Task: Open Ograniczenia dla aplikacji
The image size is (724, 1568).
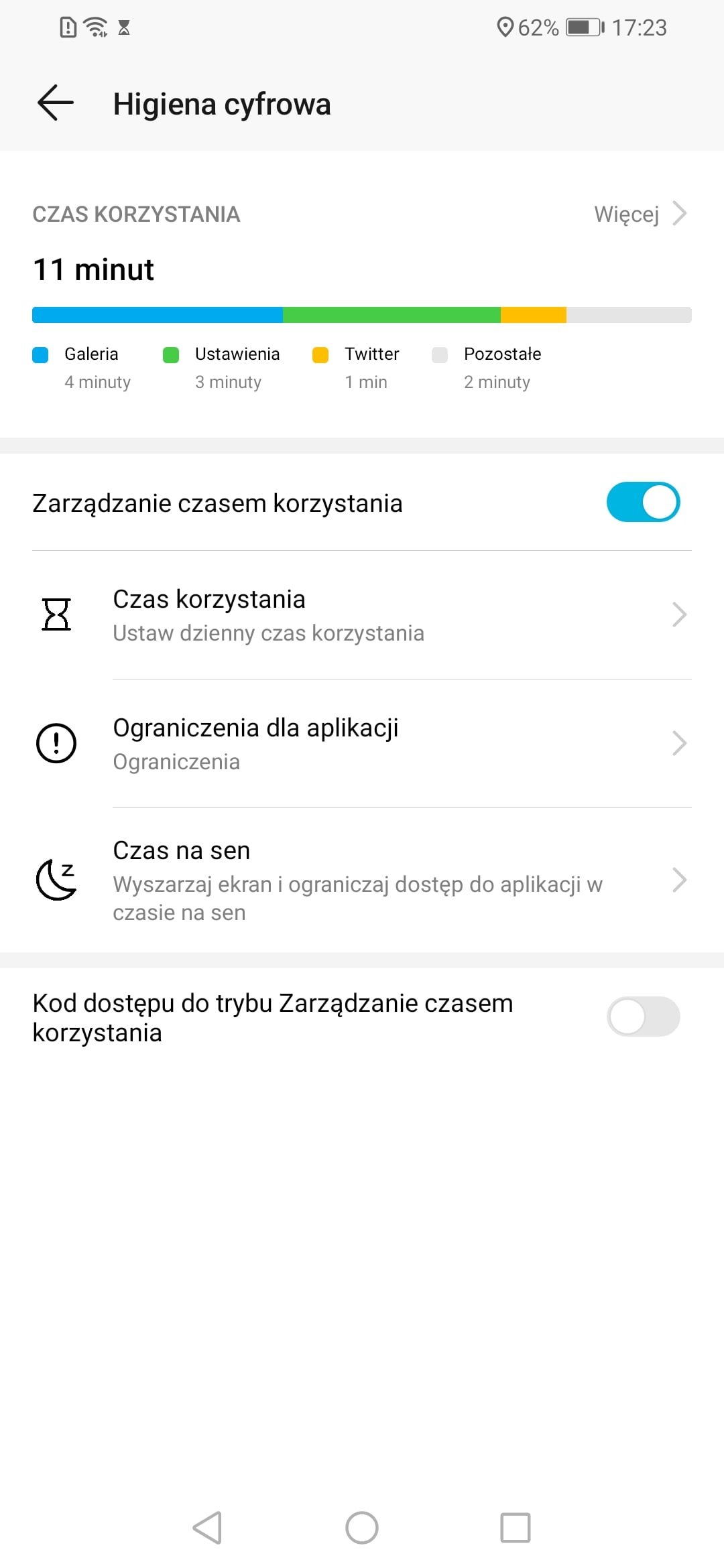Action: pyautogui.click(x=362, y=744)
